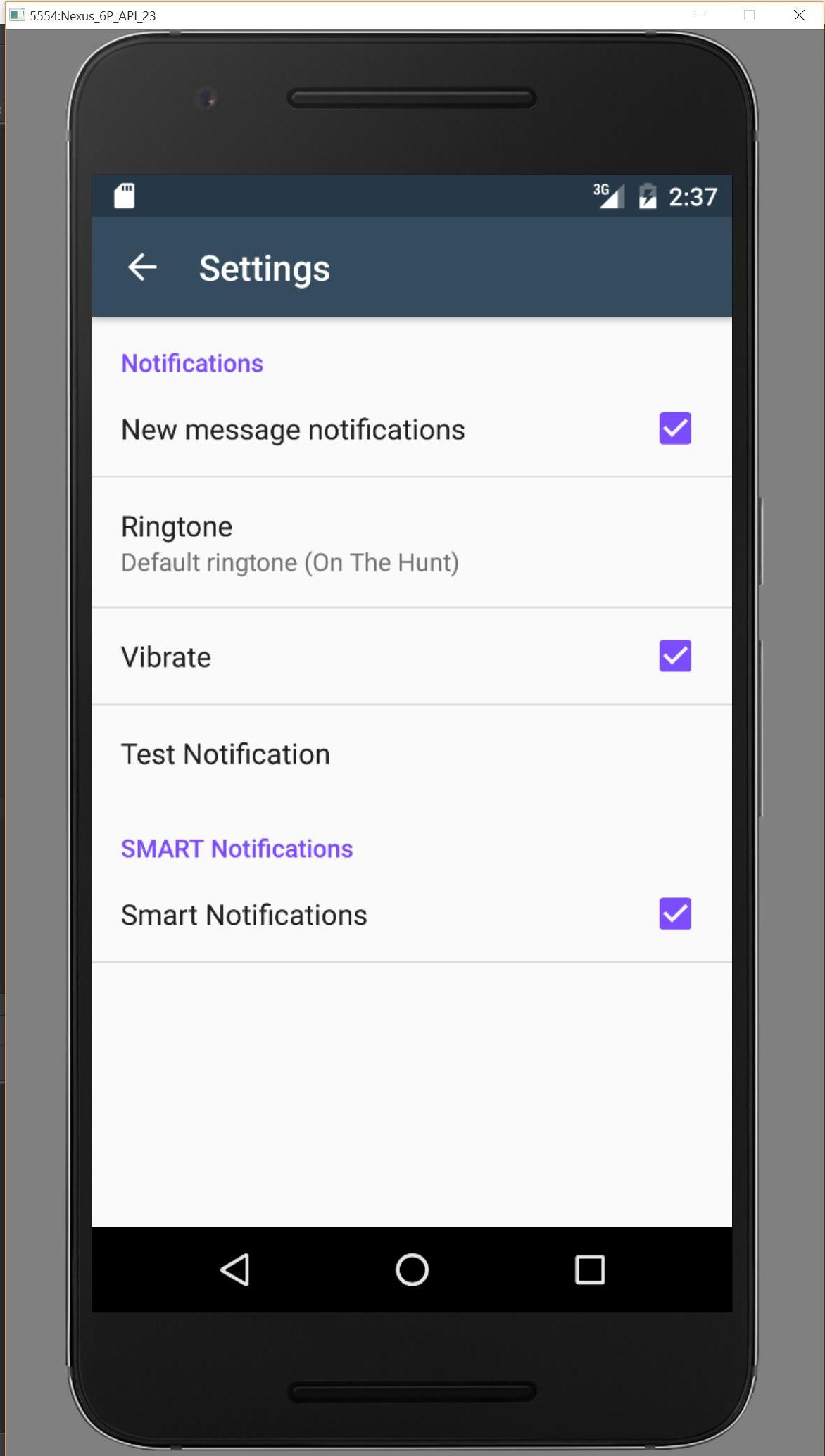This screenshot has height=1456, width=825.
Task: Go back from Settings
Action: click(142, 267)
